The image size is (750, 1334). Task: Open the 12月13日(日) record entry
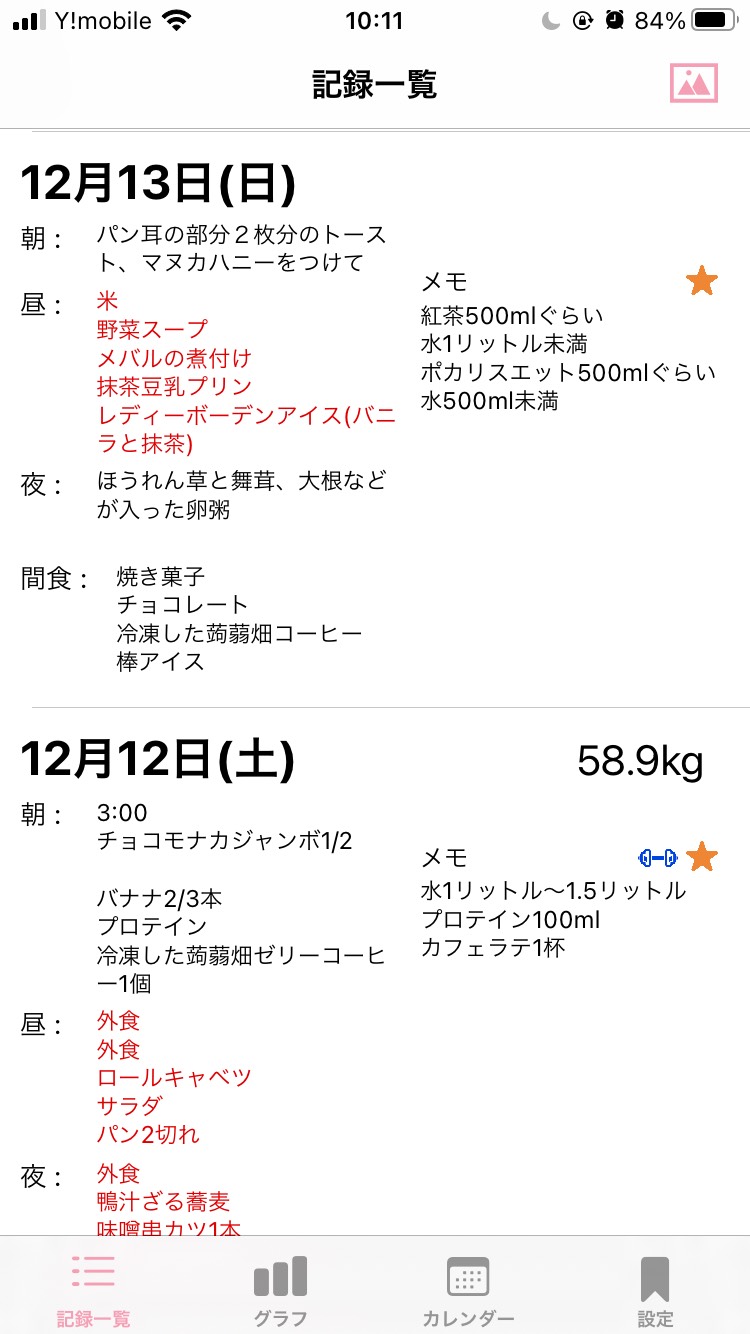375,419
